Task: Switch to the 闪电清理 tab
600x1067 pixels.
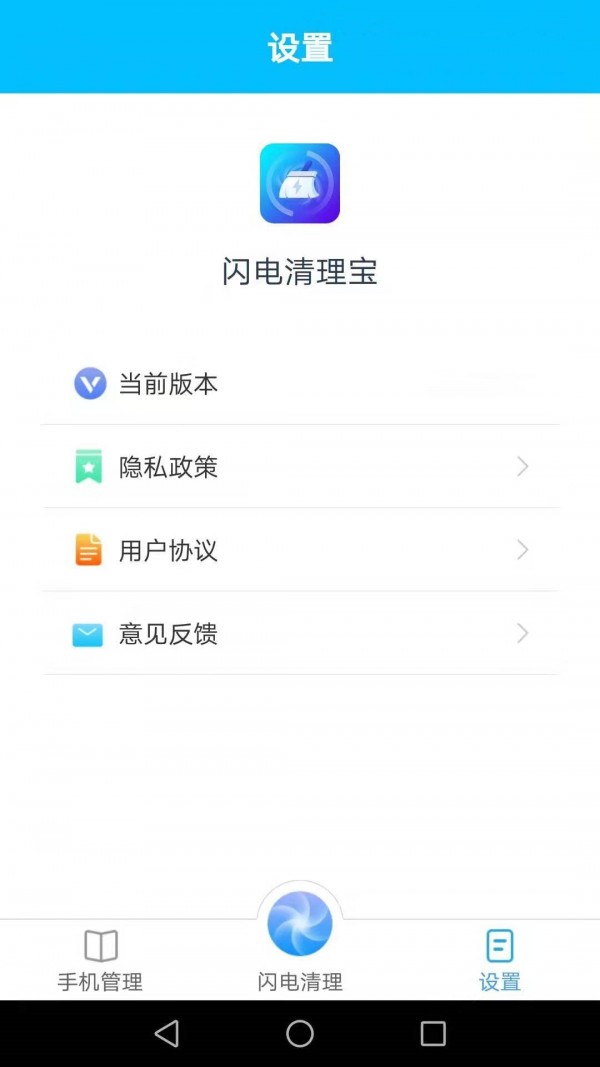Action: click(x=300, y=940)
